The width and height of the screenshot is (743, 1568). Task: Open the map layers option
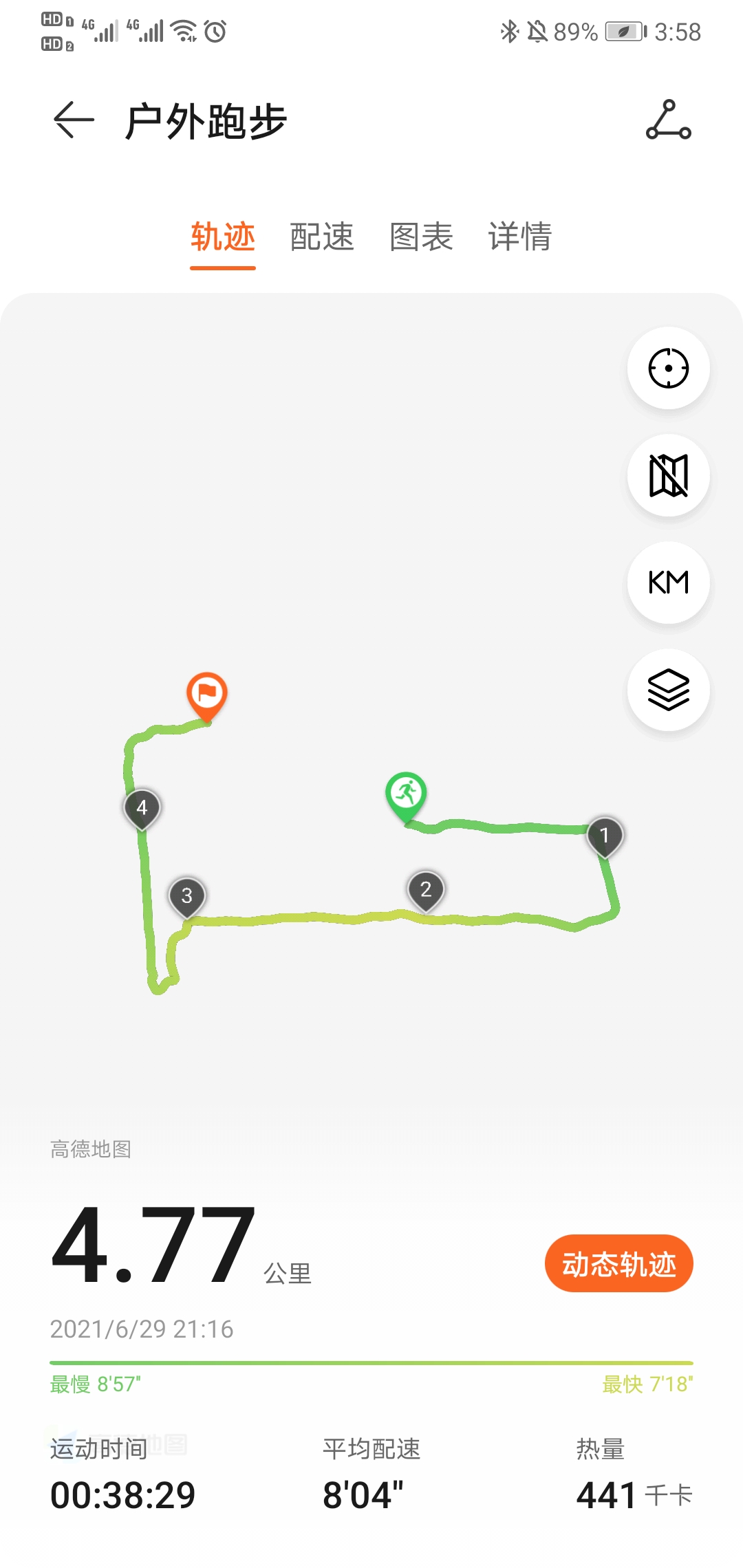point(668,690)
